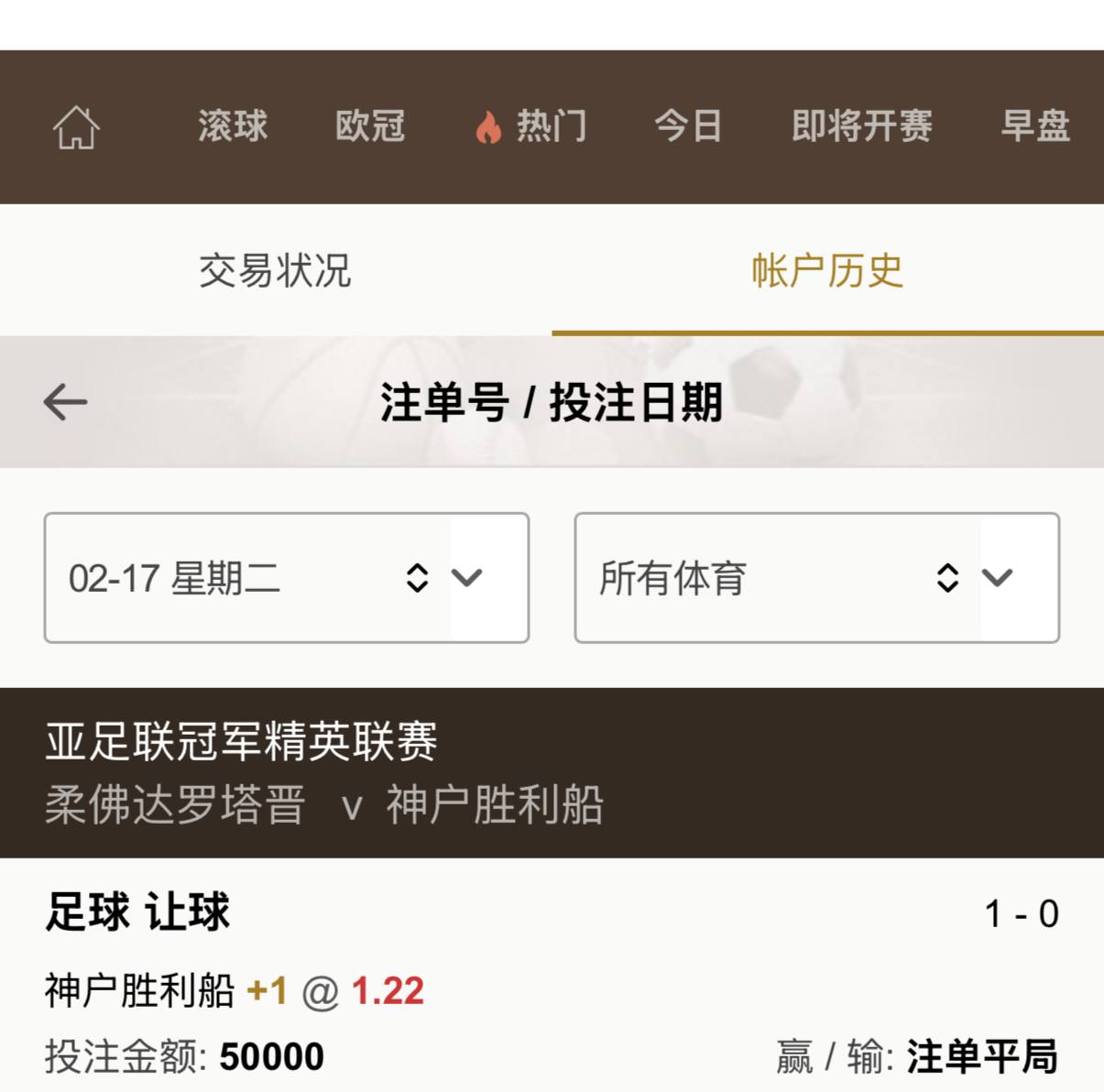
Task: Open 即将开赛 matches
Action: pos(861,126)
